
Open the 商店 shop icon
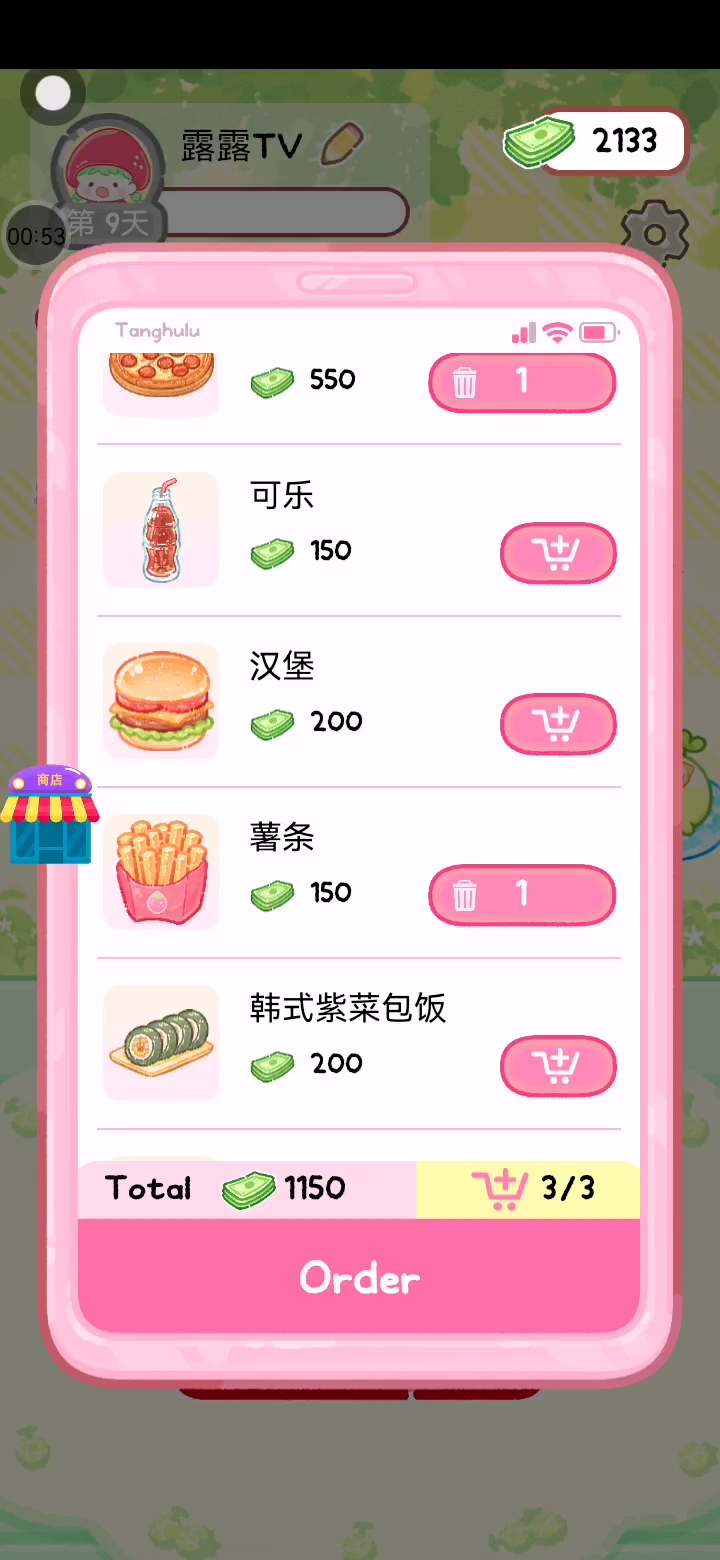pyautogui.click(x=49, y=815)
